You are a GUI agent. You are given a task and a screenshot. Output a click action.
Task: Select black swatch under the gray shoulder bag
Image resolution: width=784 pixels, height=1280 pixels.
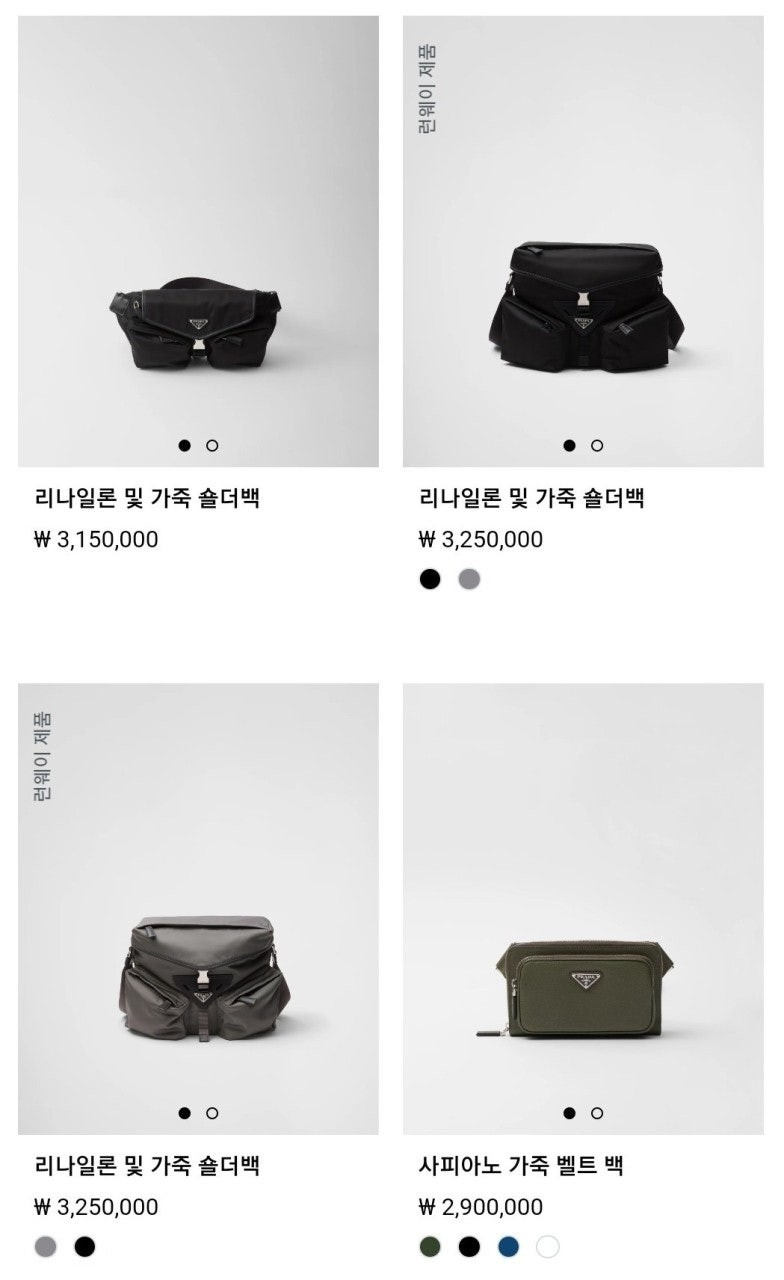coord(85,1246)
